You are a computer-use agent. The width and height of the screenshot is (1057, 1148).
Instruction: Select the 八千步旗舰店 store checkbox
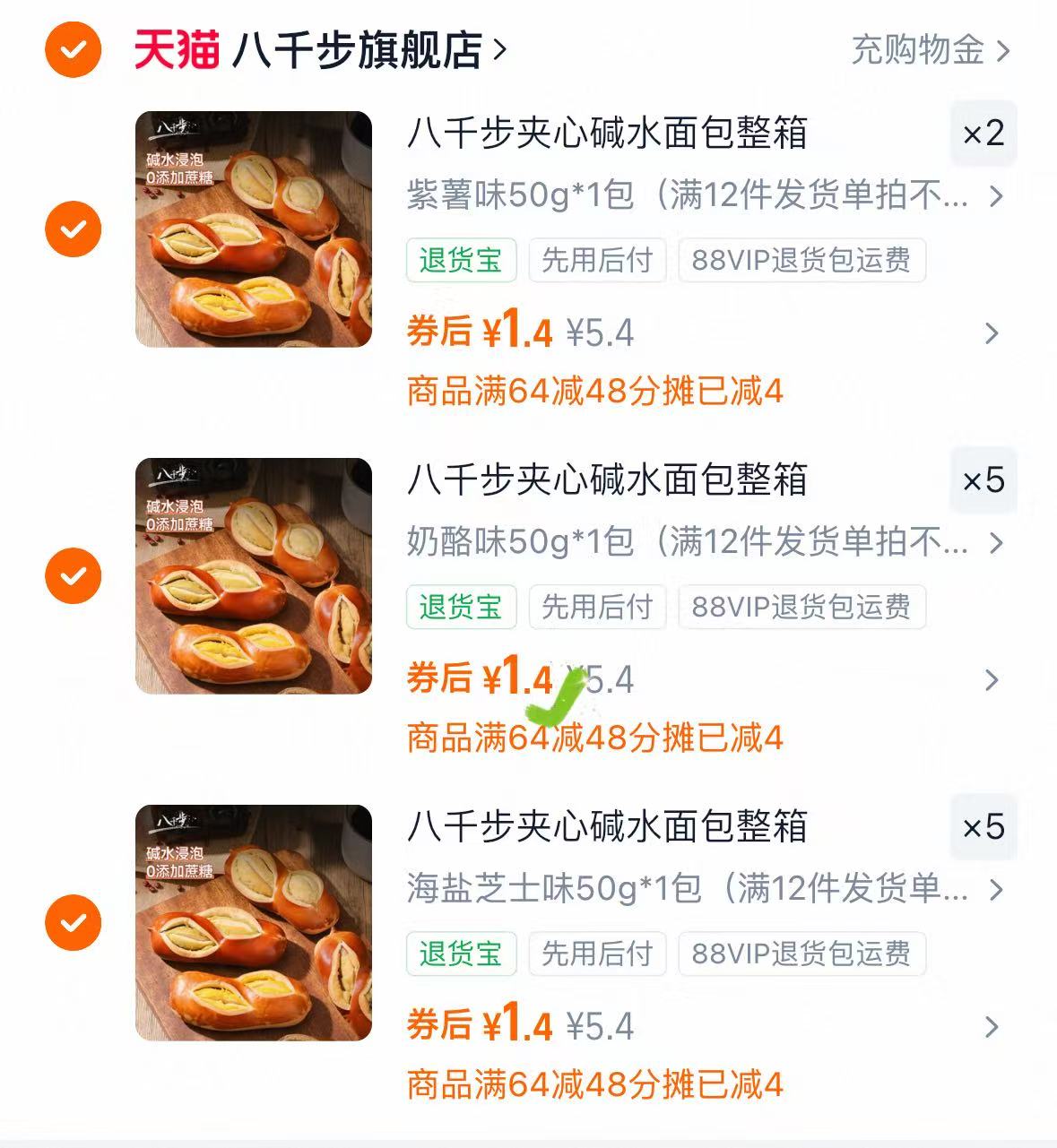click(72, 49)
